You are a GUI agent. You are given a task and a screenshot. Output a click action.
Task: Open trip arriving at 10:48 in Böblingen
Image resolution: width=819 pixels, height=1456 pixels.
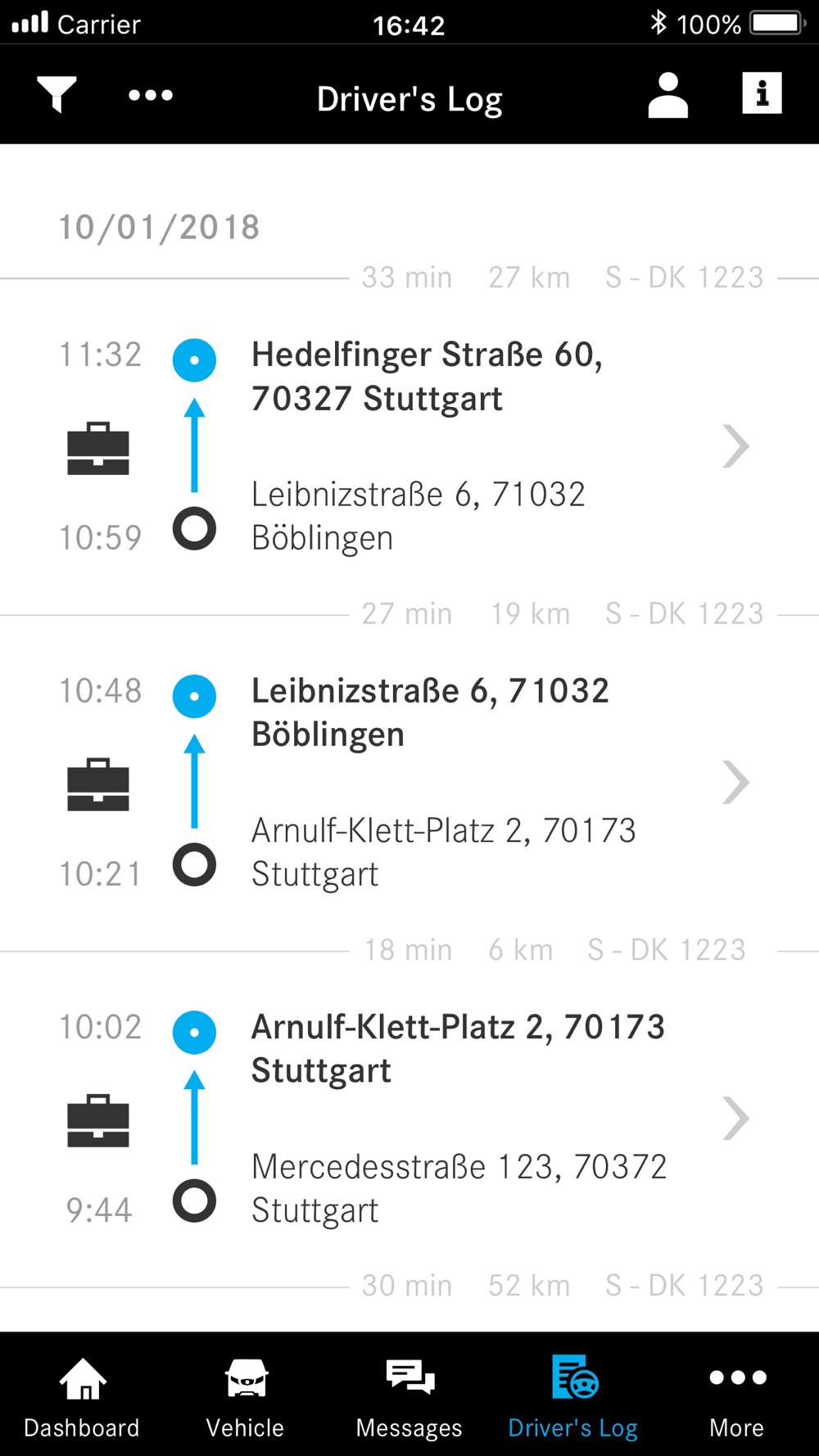409,782
